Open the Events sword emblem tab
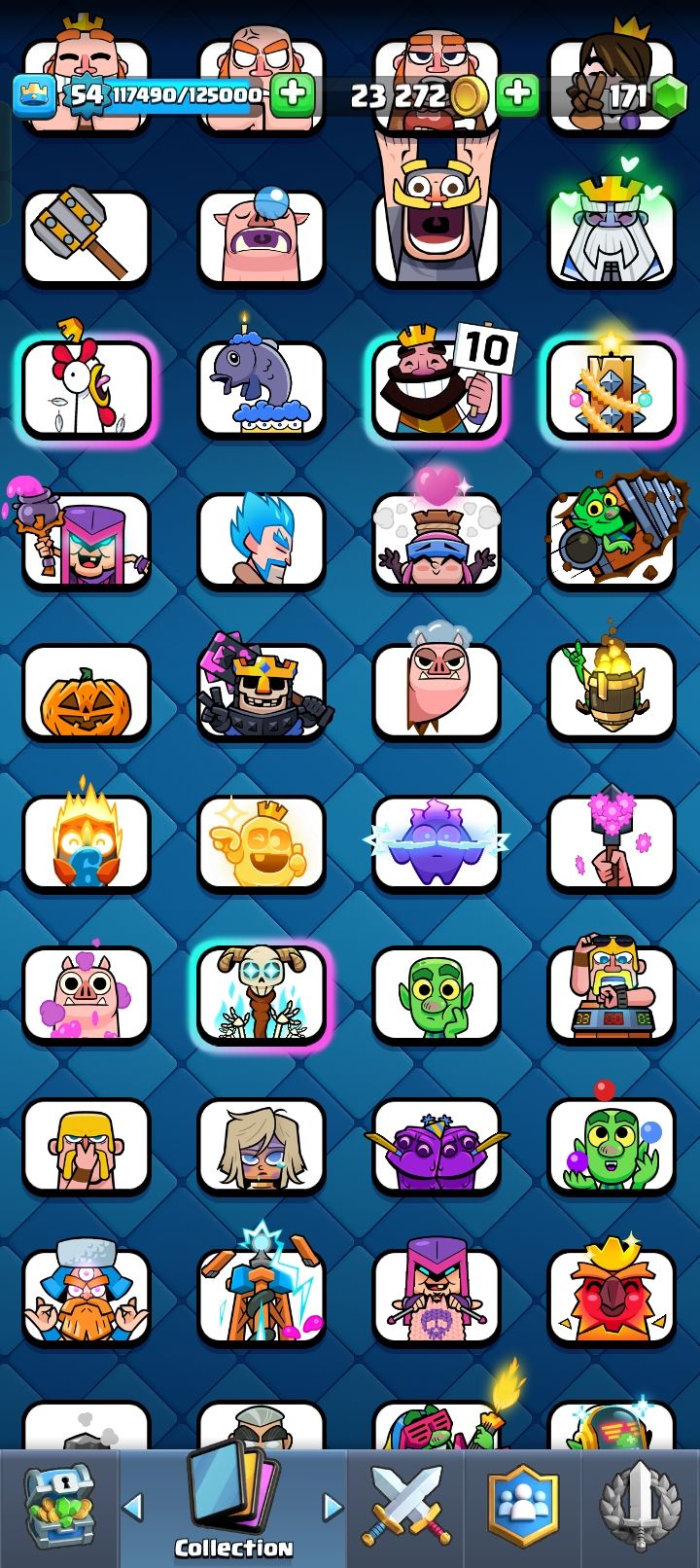The image size is (700, 1568). pos(639,1508)
